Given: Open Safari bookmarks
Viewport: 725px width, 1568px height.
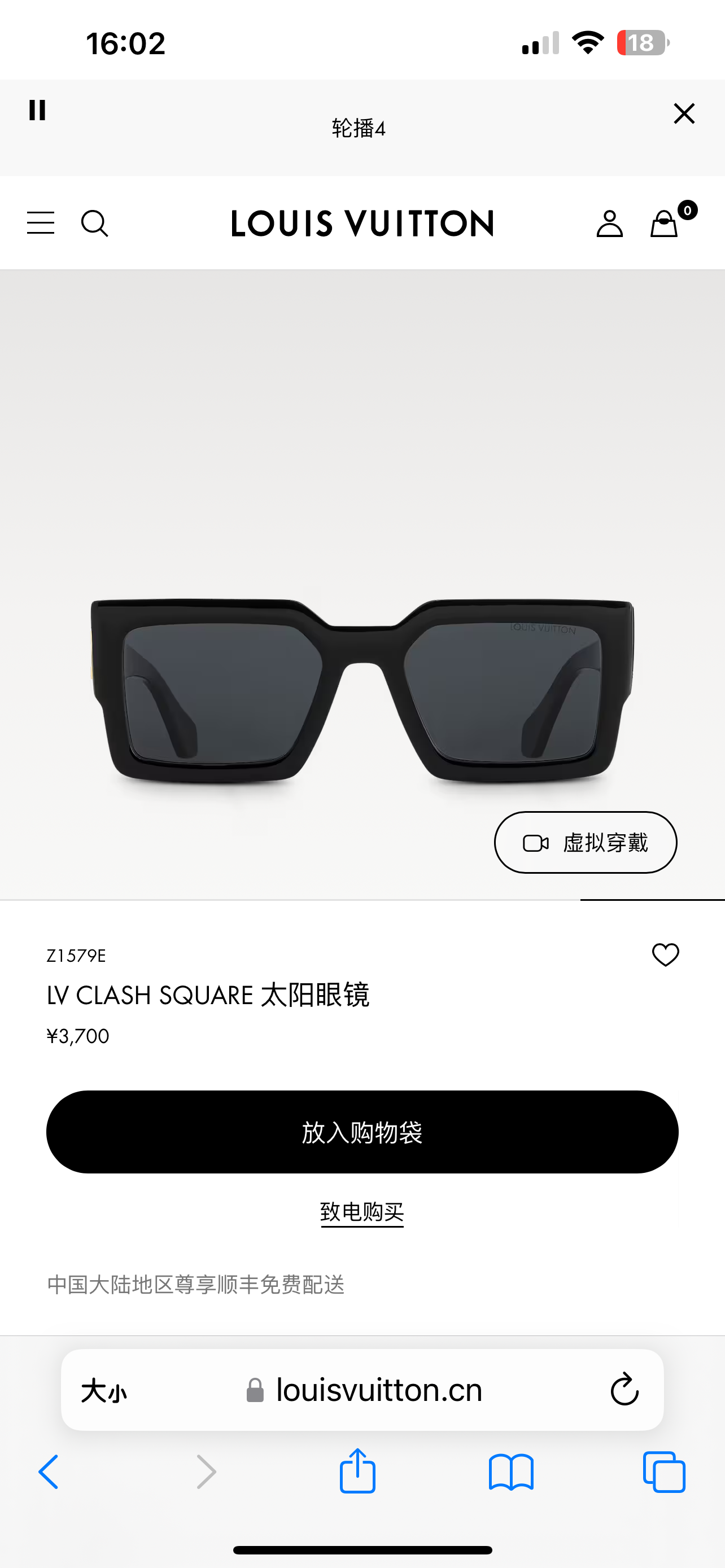Looking at the screenshot, I should coord(511,1472).
